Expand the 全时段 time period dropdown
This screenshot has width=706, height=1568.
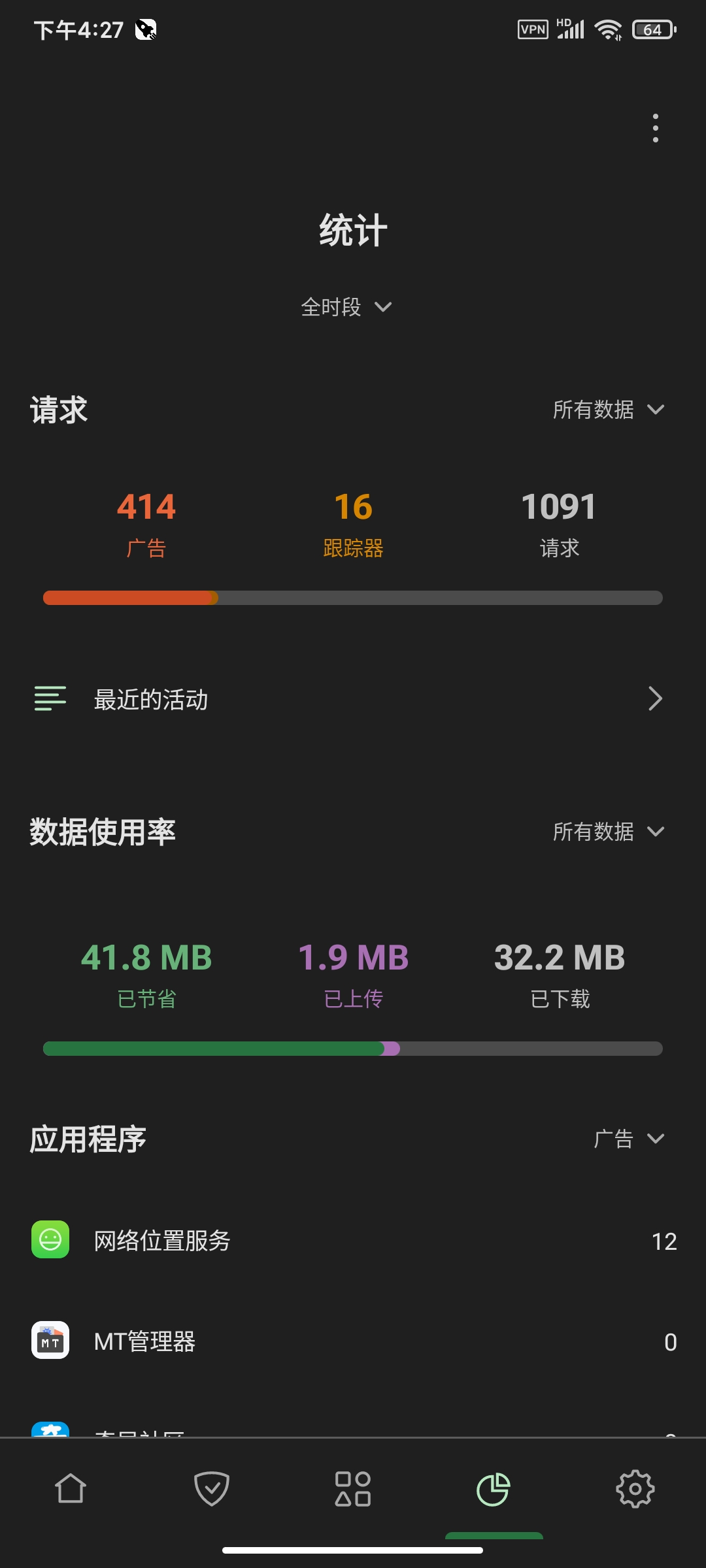pos(346,306)
